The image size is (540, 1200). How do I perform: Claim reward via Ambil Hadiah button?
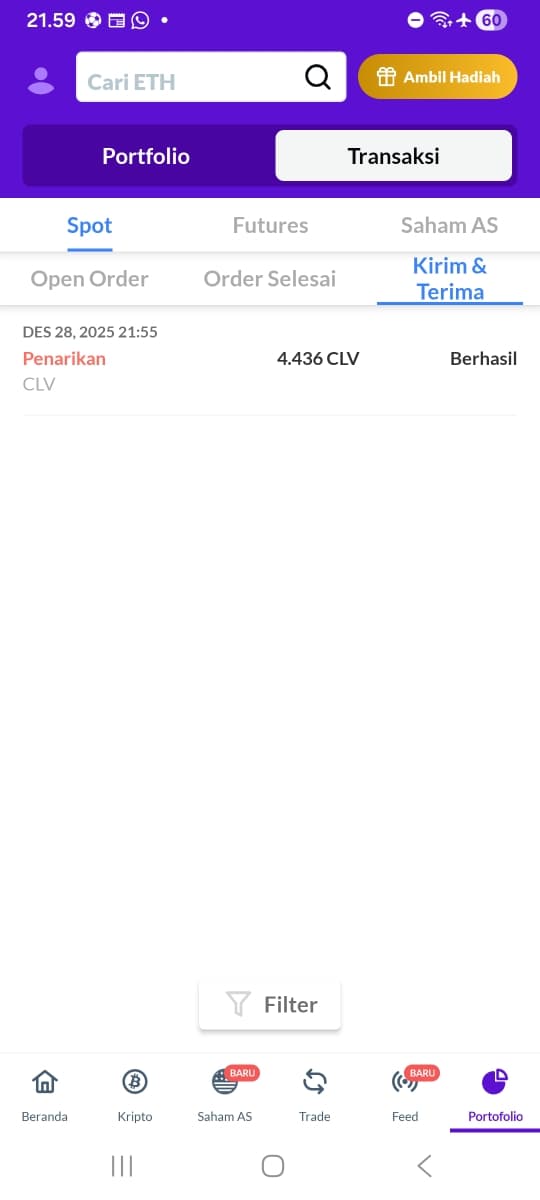click(438, 77)
